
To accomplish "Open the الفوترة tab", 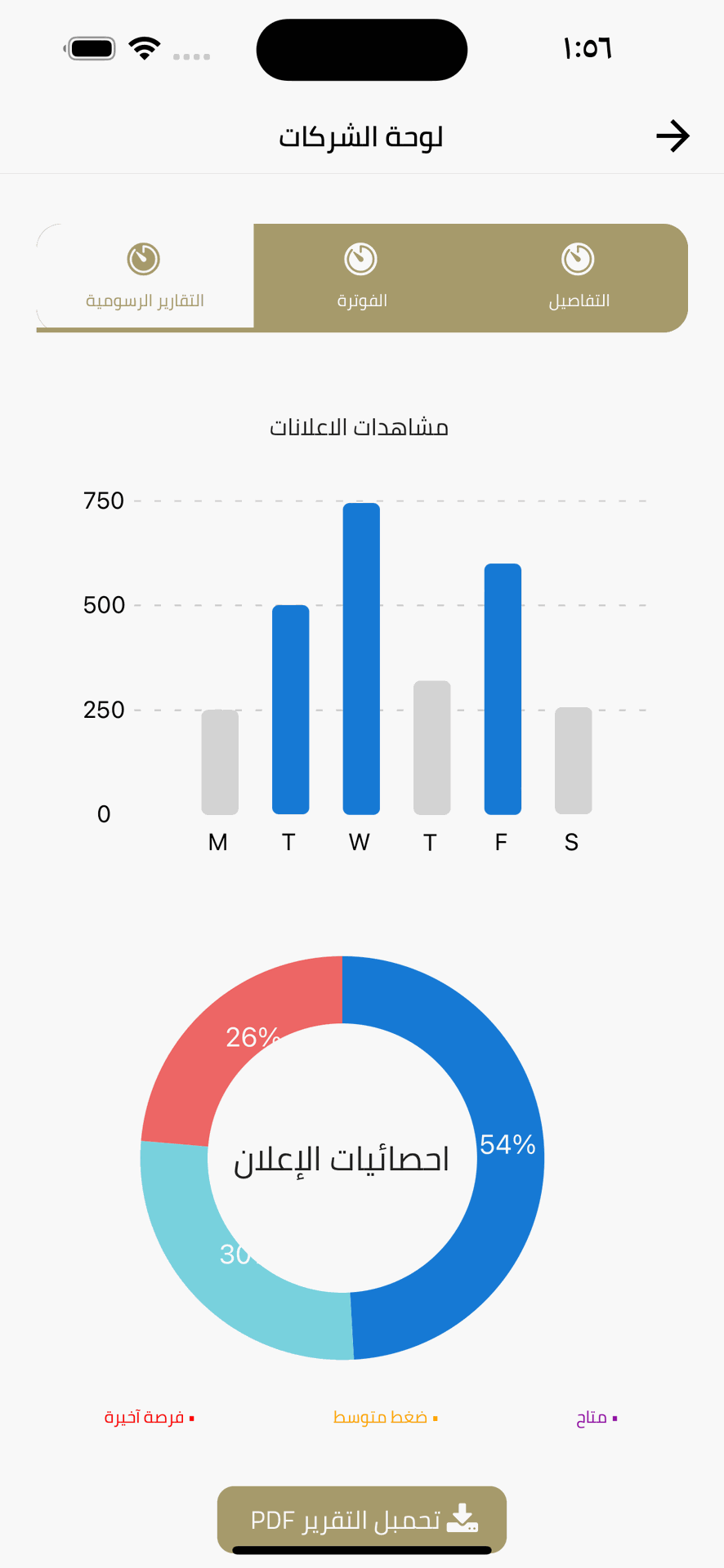I will click(x=361, y=277).
